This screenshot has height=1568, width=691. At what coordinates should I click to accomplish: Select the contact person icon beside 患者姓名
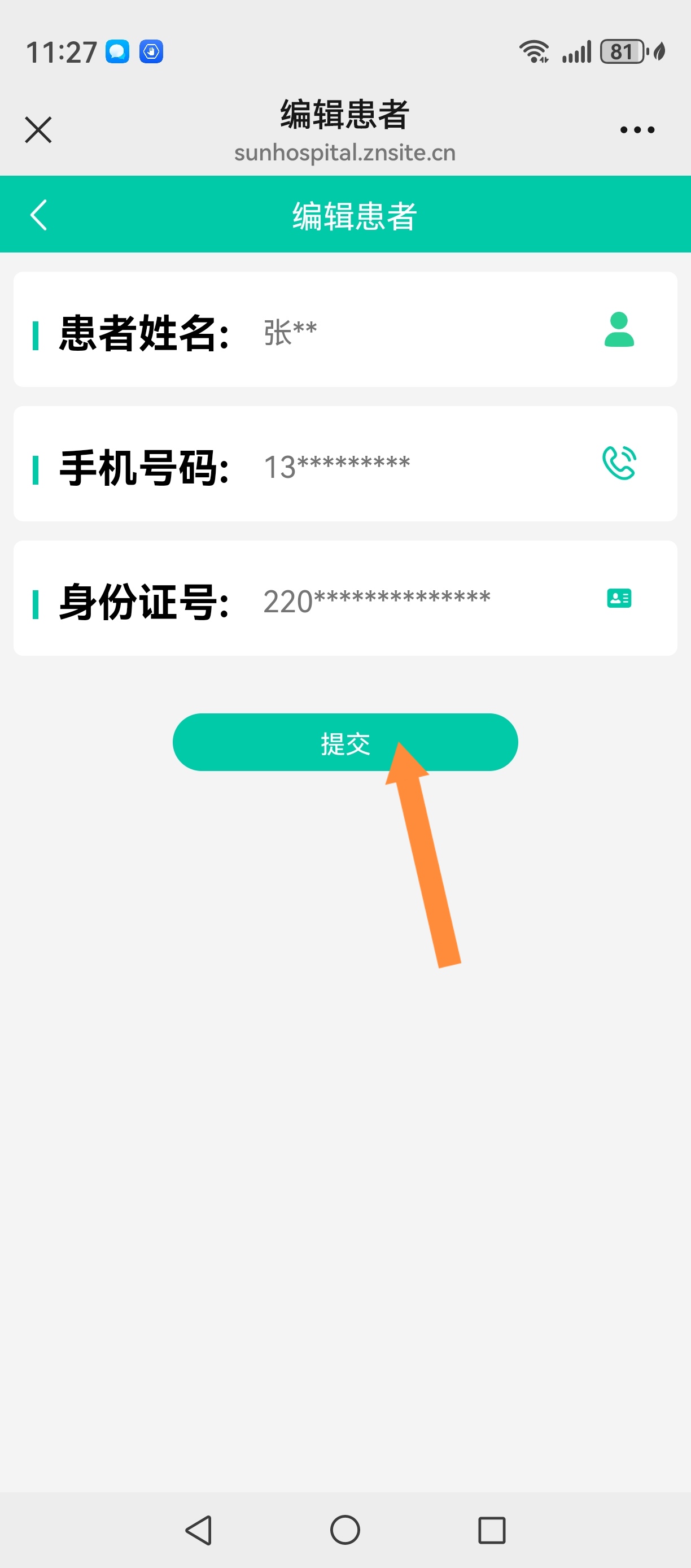pyautogui.click(x=619, y=330)
